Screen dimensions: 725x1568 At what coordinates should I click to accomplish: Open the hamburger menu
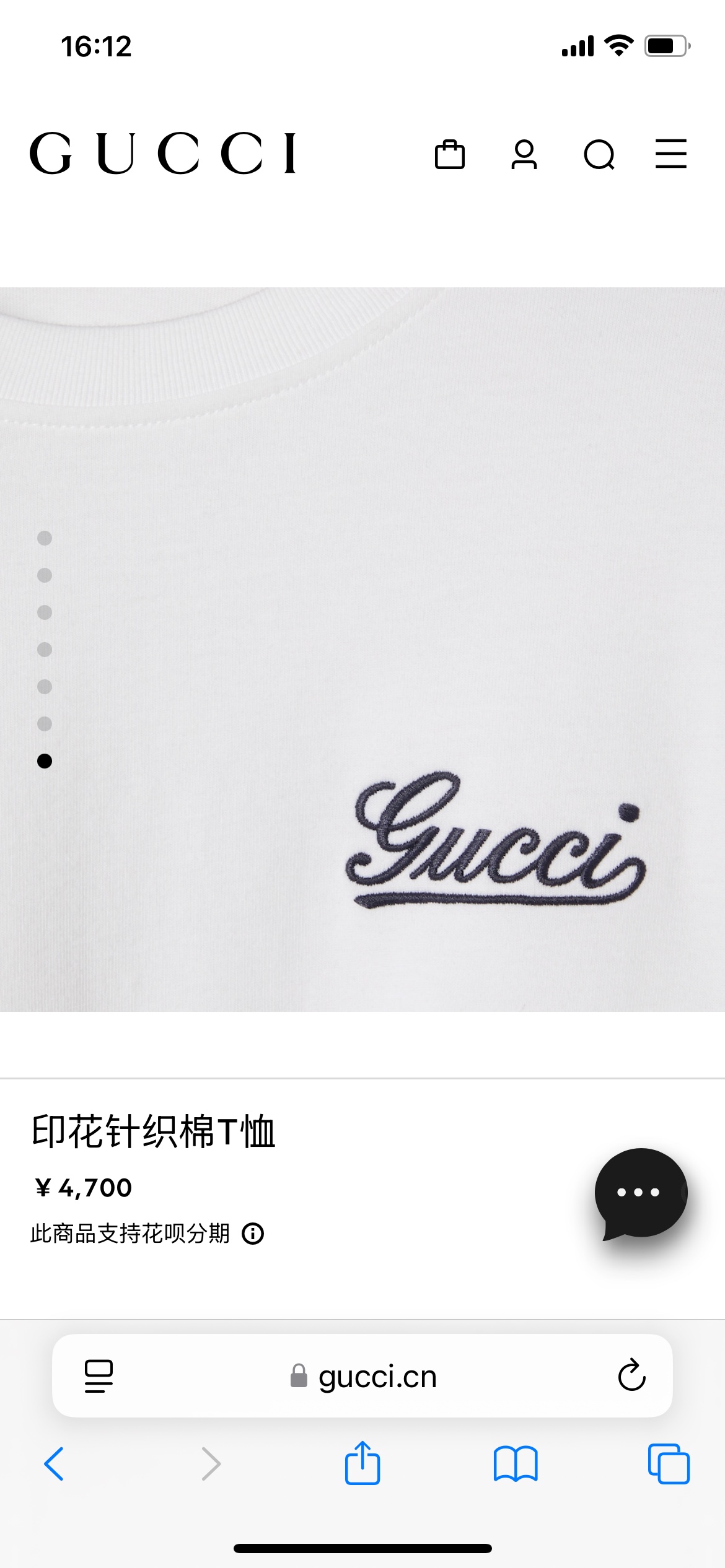[x=671, y=154]
